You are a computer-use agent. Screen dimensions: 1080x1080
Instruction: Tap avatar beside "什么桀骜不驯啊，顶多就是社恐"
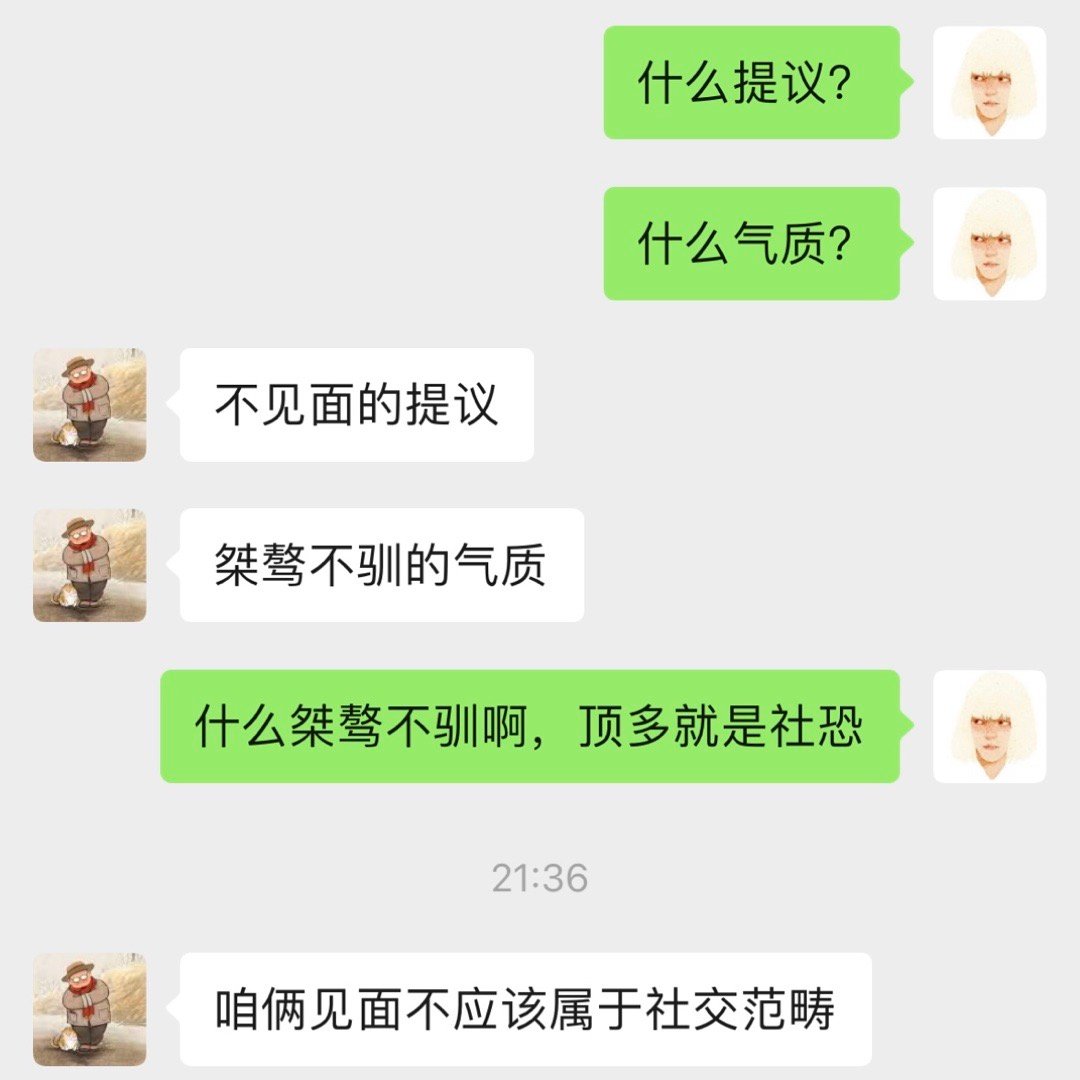pos(989,727)
